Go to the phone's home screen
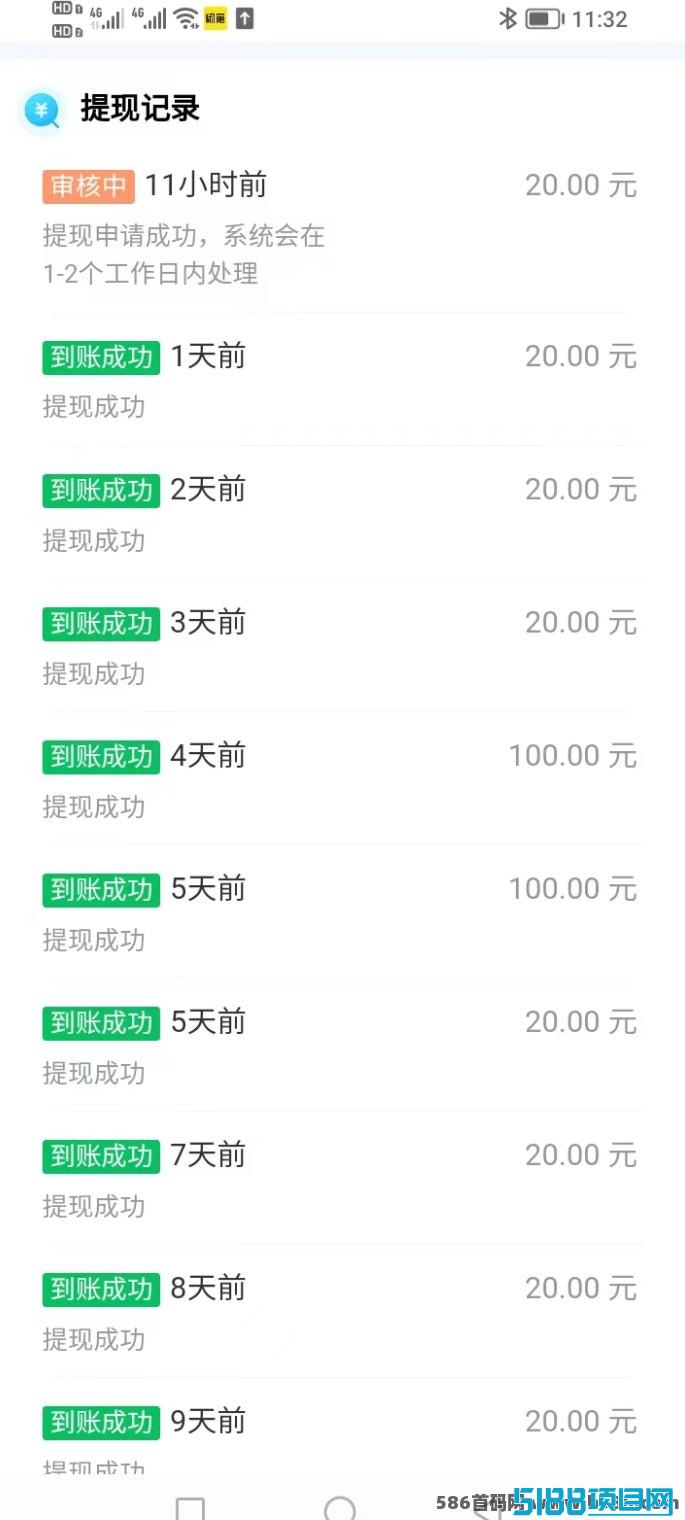685x1520 pixels. [340, 1508]
